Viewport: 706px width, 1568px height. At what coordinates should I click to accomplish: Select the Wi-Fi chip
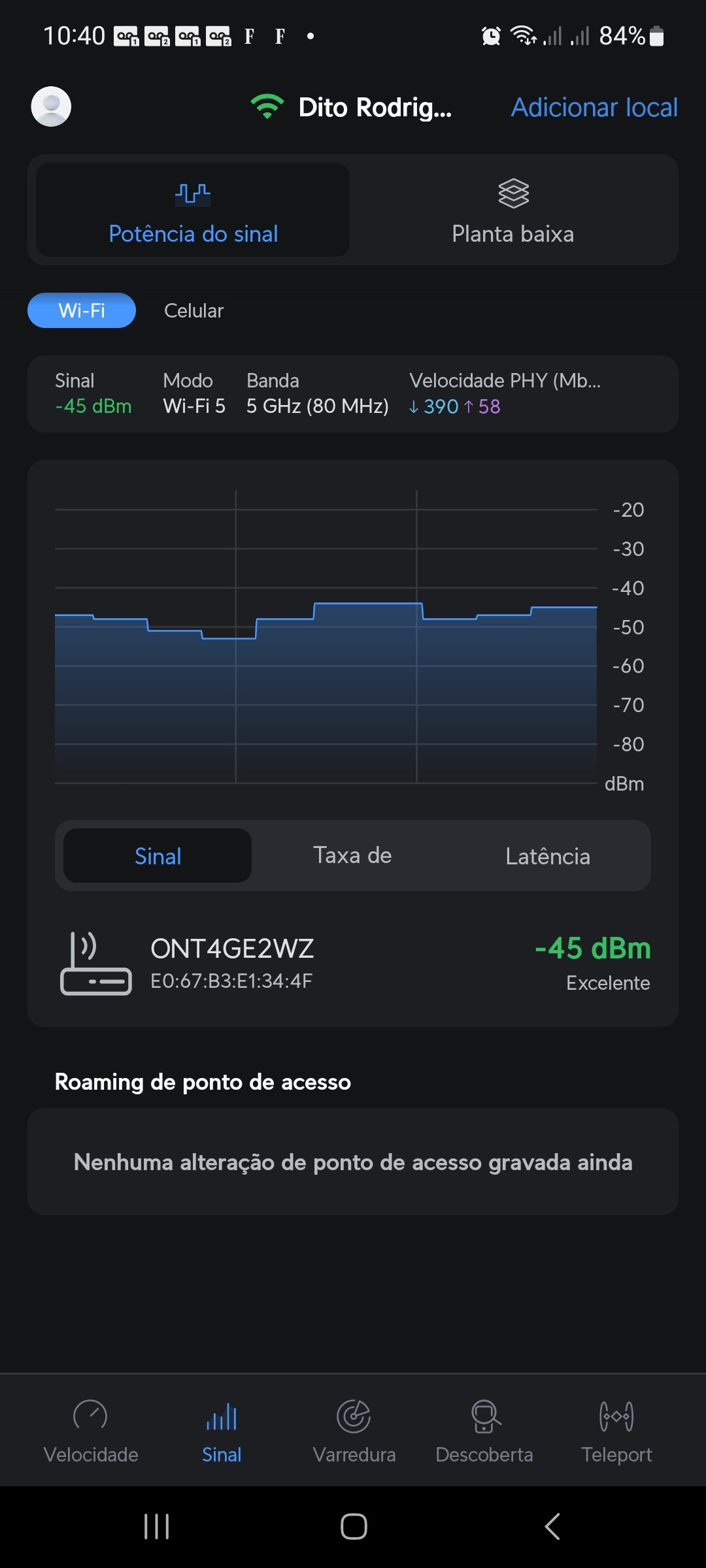coord(82,310)
